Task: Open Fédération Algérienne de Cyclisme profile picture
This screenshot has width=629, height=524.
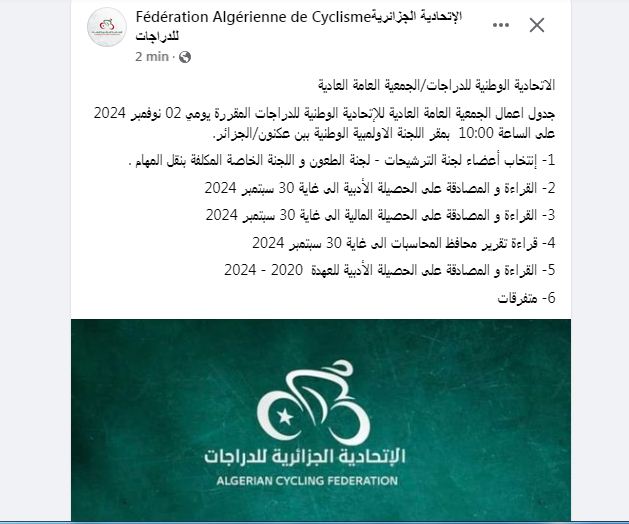Action: [x=107, y=32]
